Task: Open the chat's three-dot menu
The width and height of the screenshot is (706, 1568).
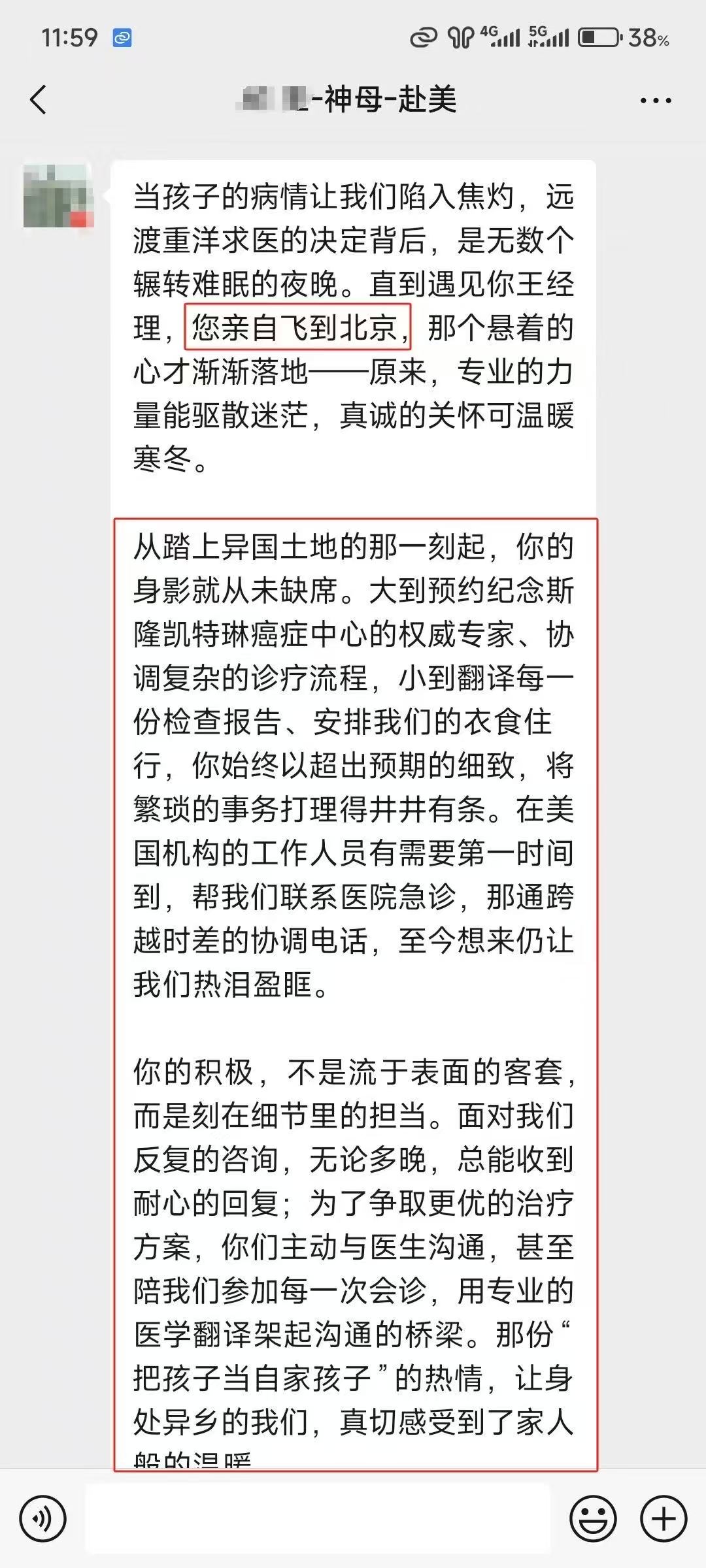Action: [656, 101]
